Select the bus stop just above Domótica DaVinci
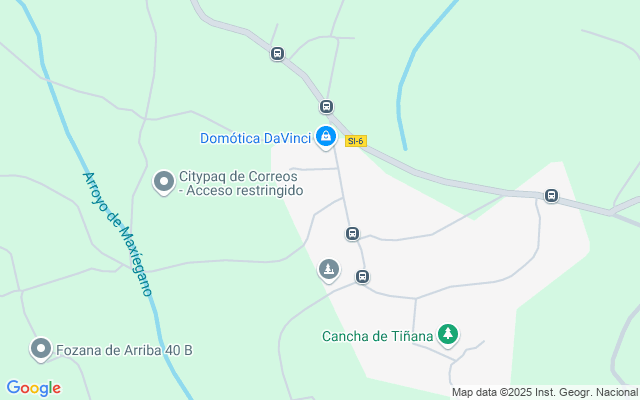This screenshot has height=400, width=640. tap(326, 106)
